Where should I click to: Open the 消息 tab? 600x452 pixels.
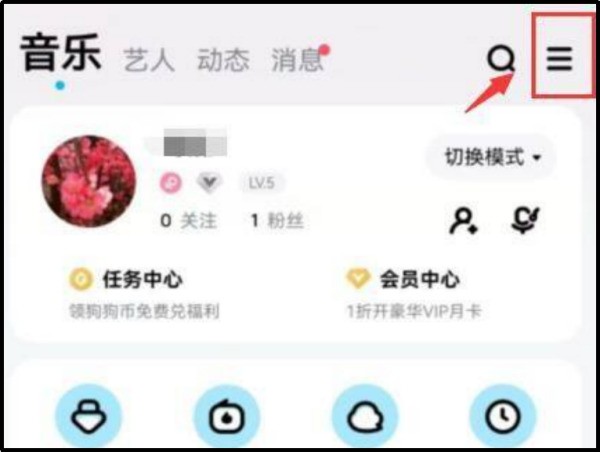(298, 60)
